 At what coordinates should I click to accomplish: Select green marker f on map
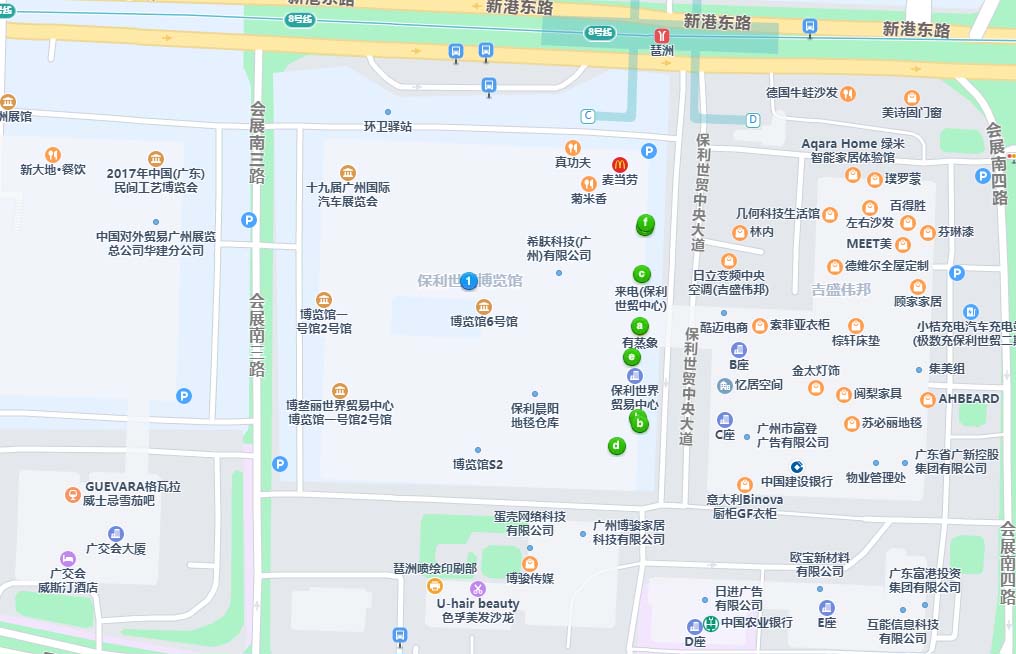pyautogui.click(x=646, y=225)
